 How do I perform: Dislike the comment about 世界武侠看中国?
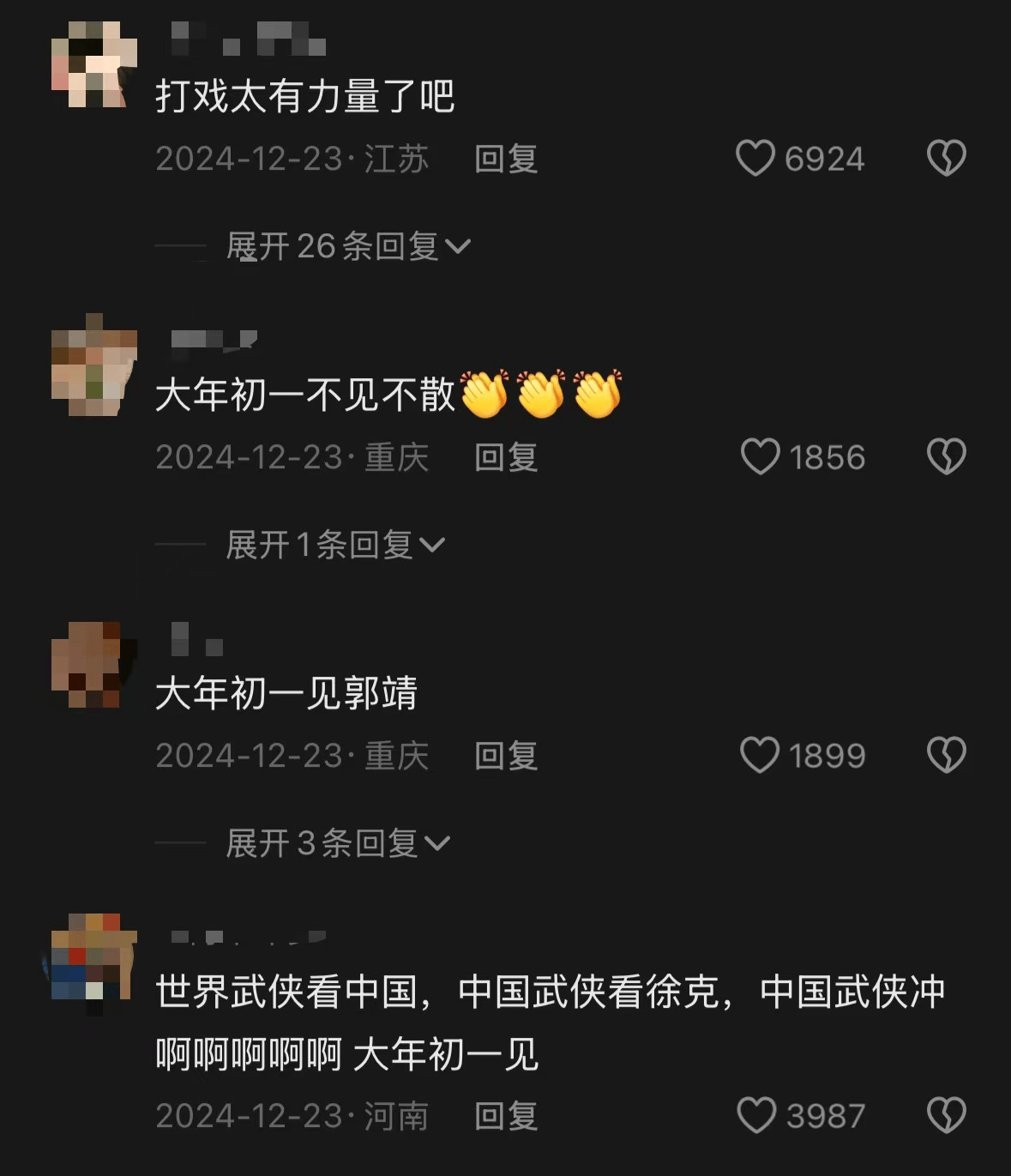pyautogui.click(x=946, y=1116)
